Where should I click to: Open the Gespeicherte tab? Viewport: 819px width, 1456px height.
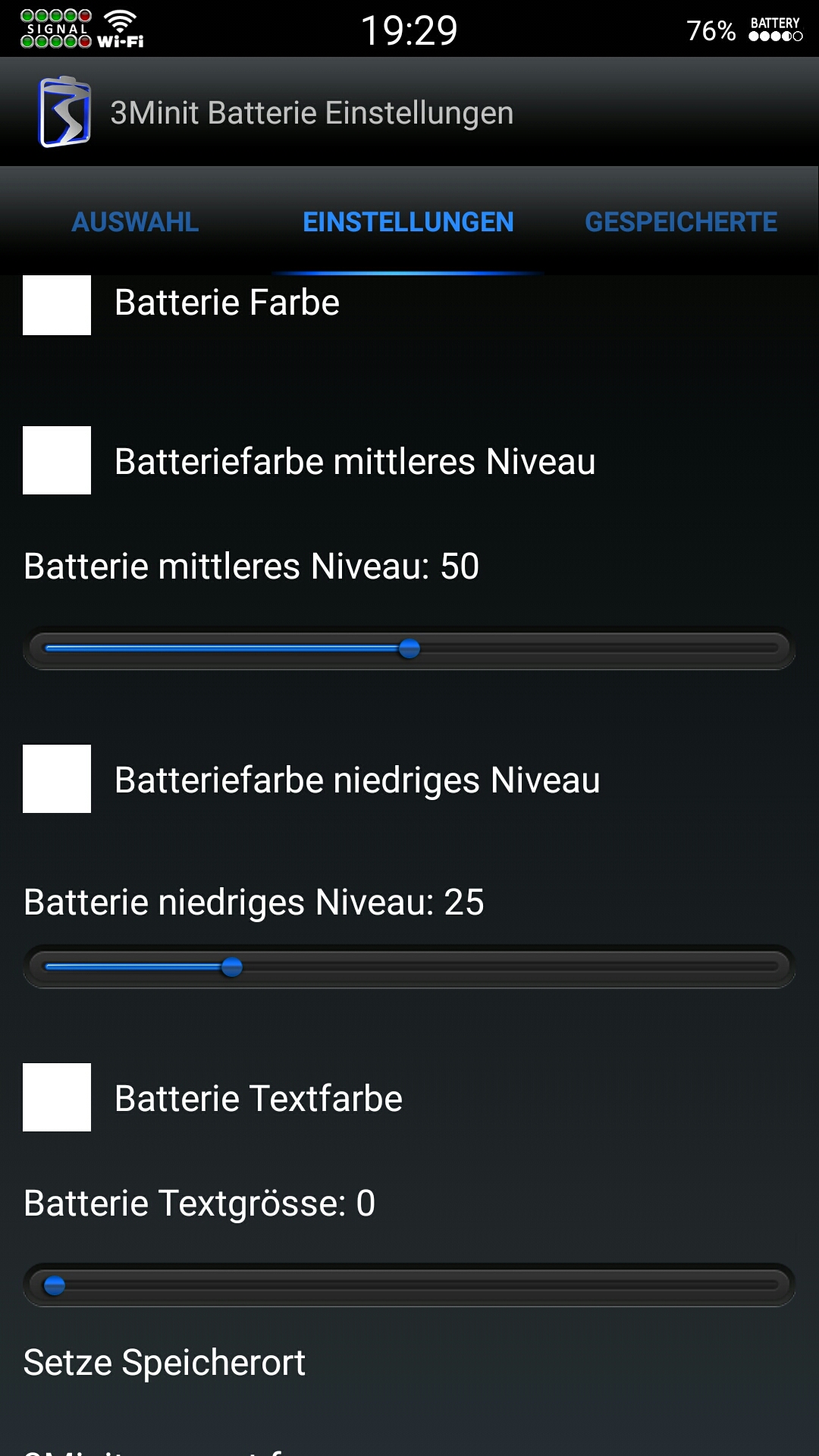pos(681,221)
